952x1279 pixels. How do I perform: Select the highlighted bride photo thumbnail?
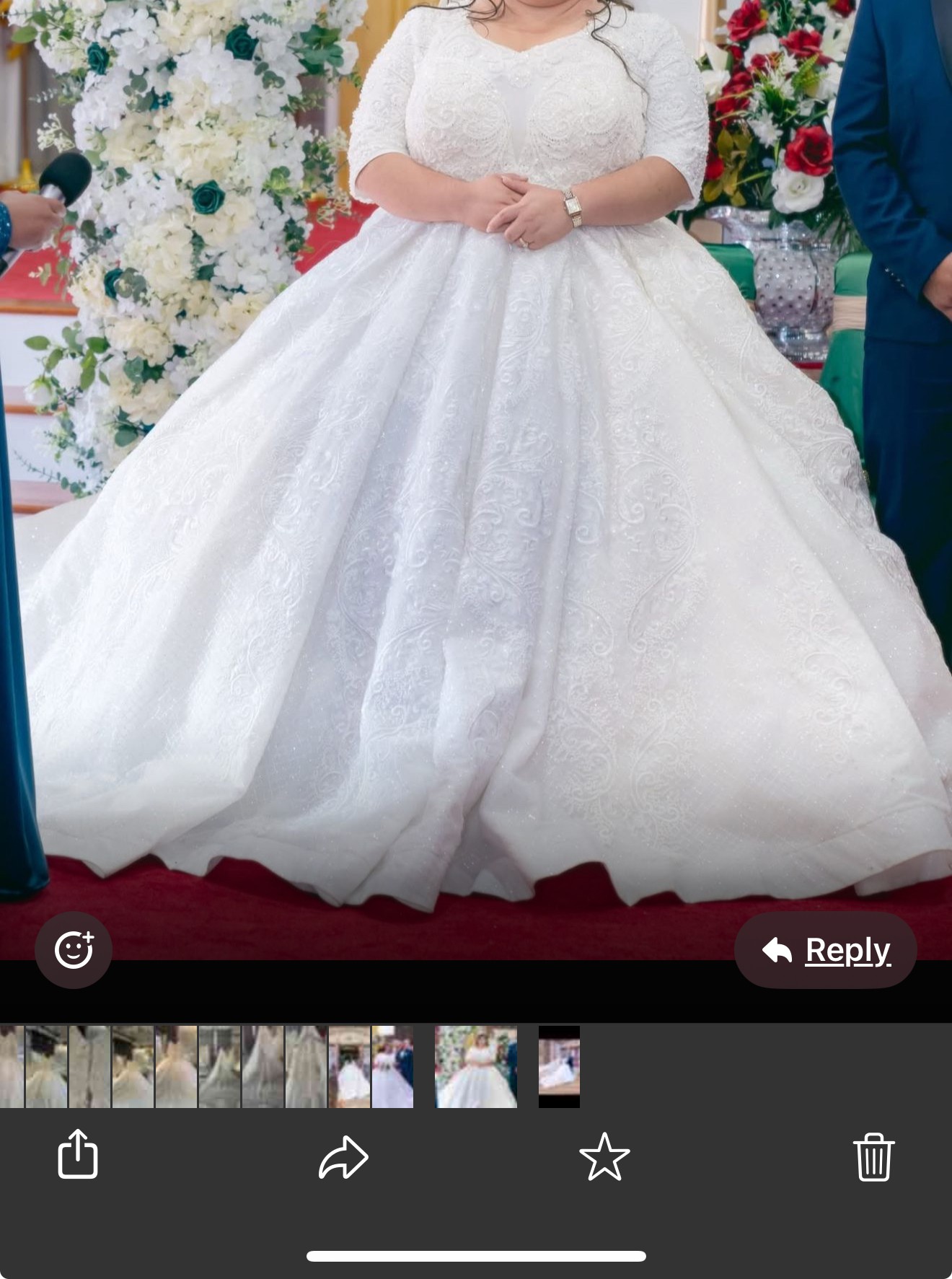(476, 1066)
